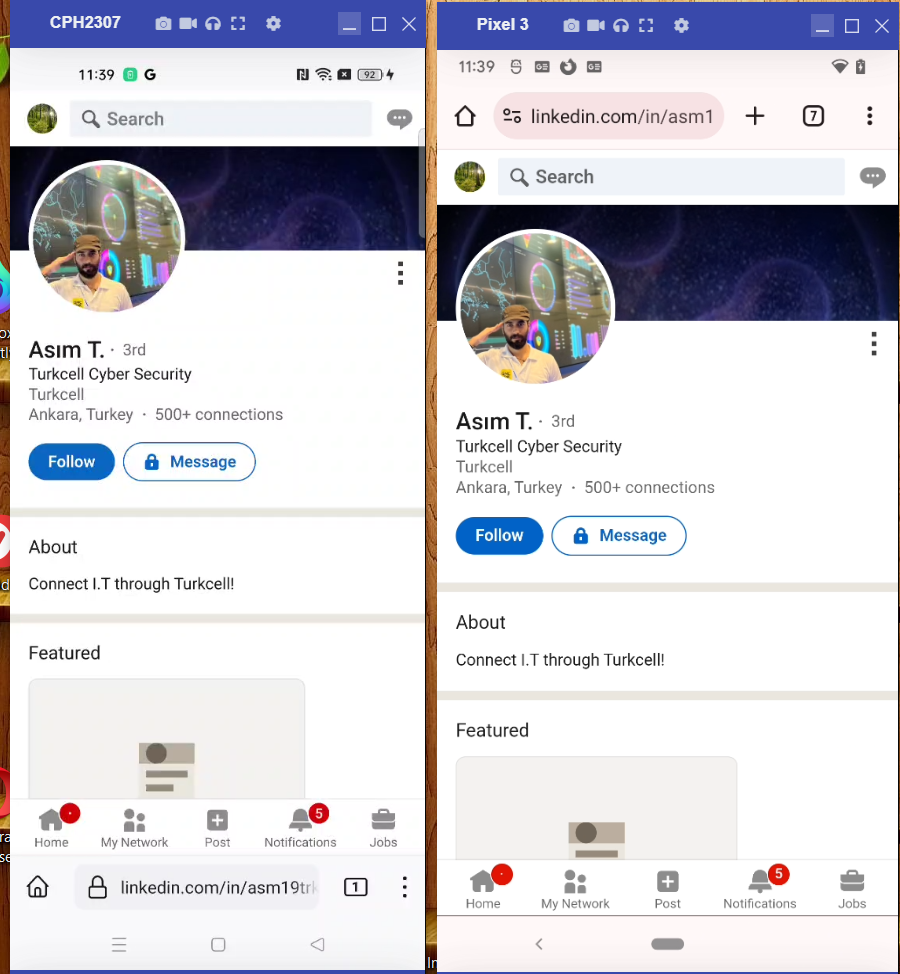The width and height of the screenshot is (900, 974).
Task: Tap LinkedIn Search field in CPH2307 window
Action: point(220,119)
